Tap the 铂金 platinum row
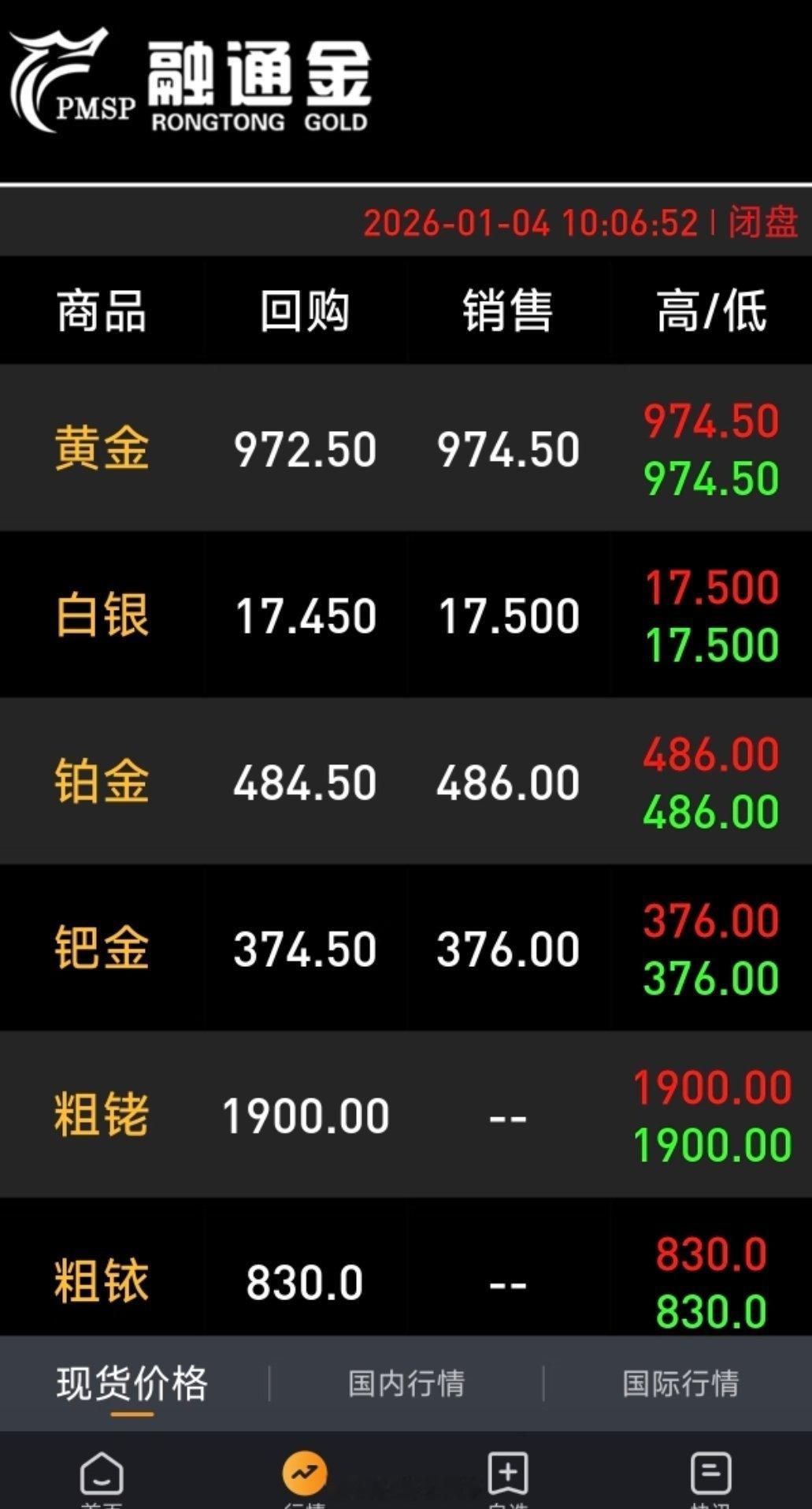The height and width of the screenshot is (1509, 812). pyautogui.click(x=406, y=782)
